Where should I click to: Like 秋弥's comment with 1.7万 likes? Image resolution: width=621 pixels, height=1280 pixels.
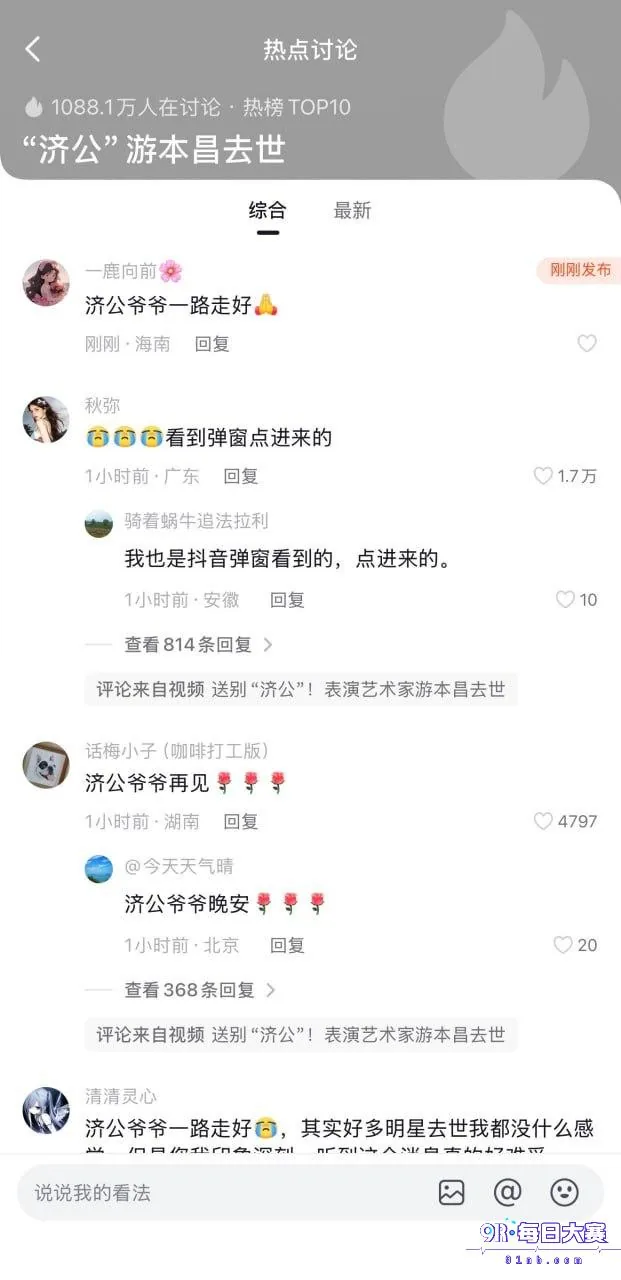pos(565,476)
